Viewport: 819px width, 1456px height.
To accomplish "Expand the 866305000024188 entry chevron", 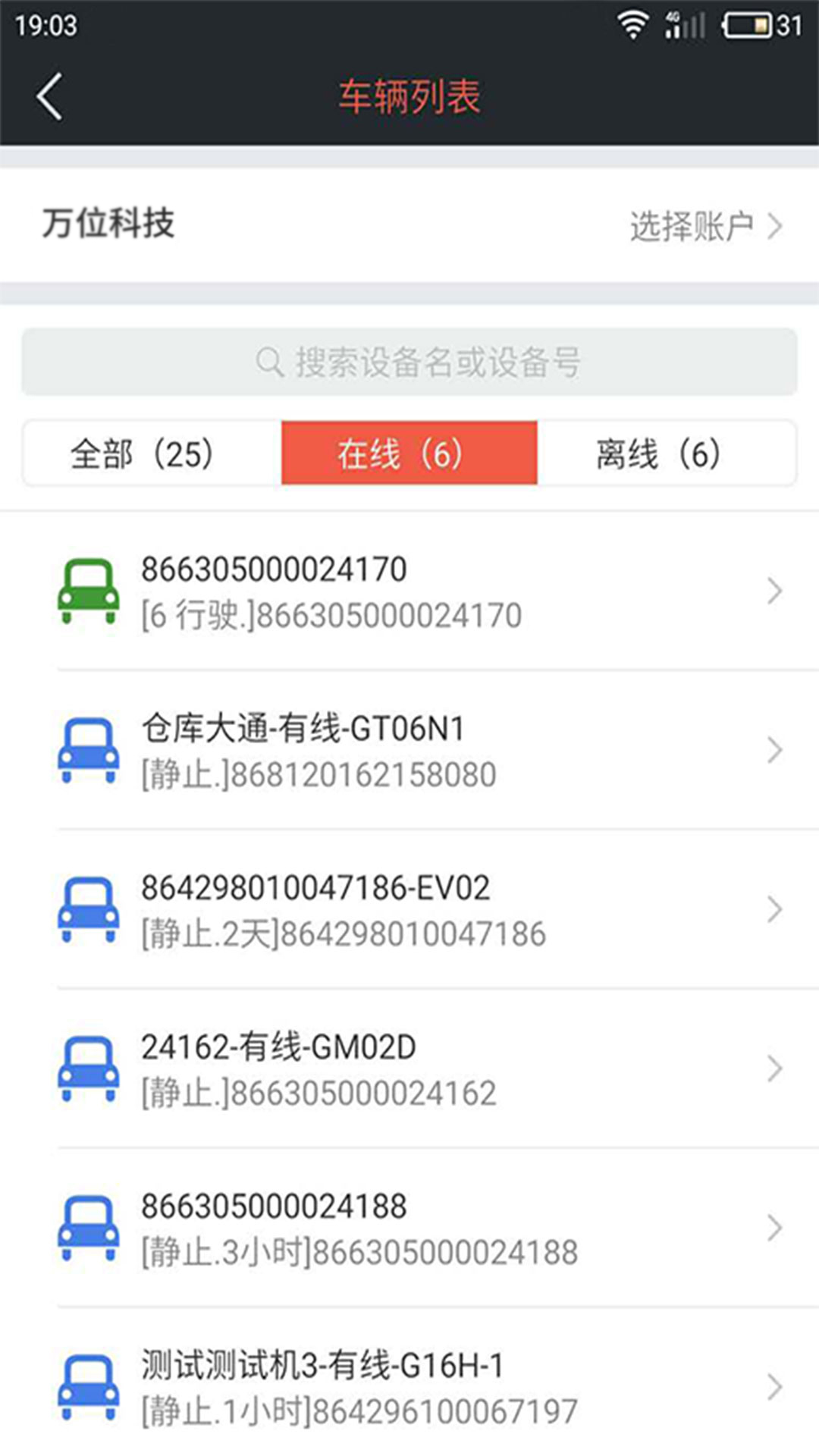I will 774,1227.
